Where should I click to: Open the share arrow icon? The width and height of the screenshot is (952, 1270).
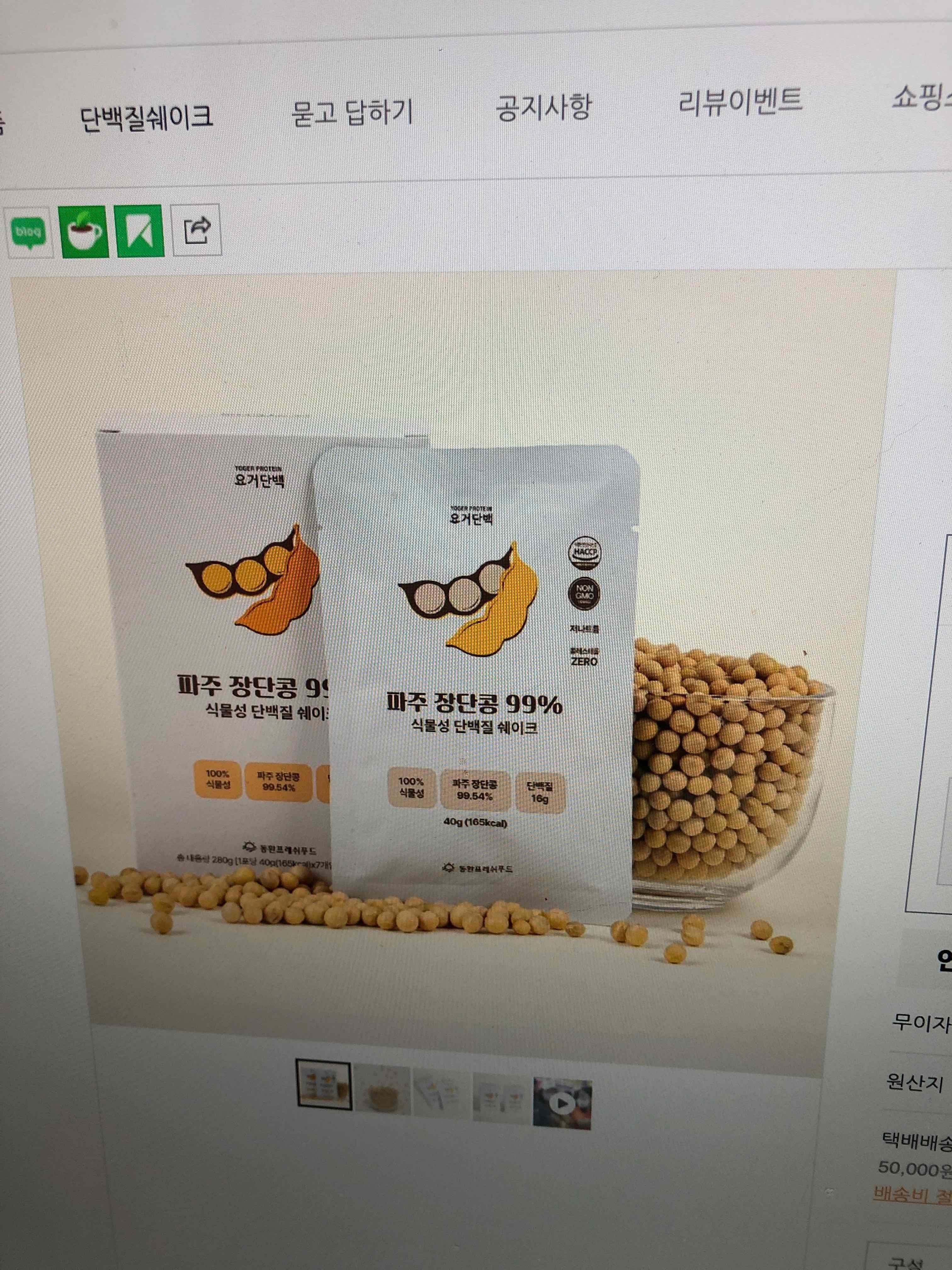(197, 230)
